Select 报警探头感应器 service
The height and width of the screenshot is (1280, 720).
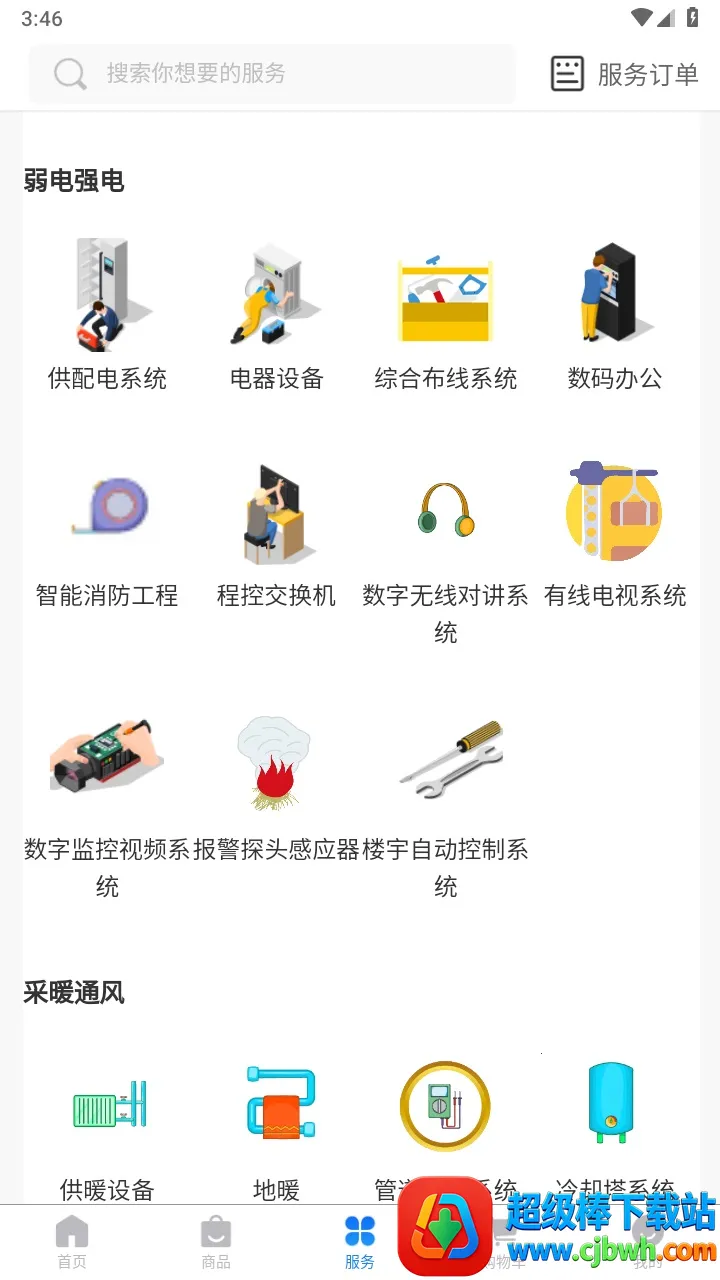[277, 790]
